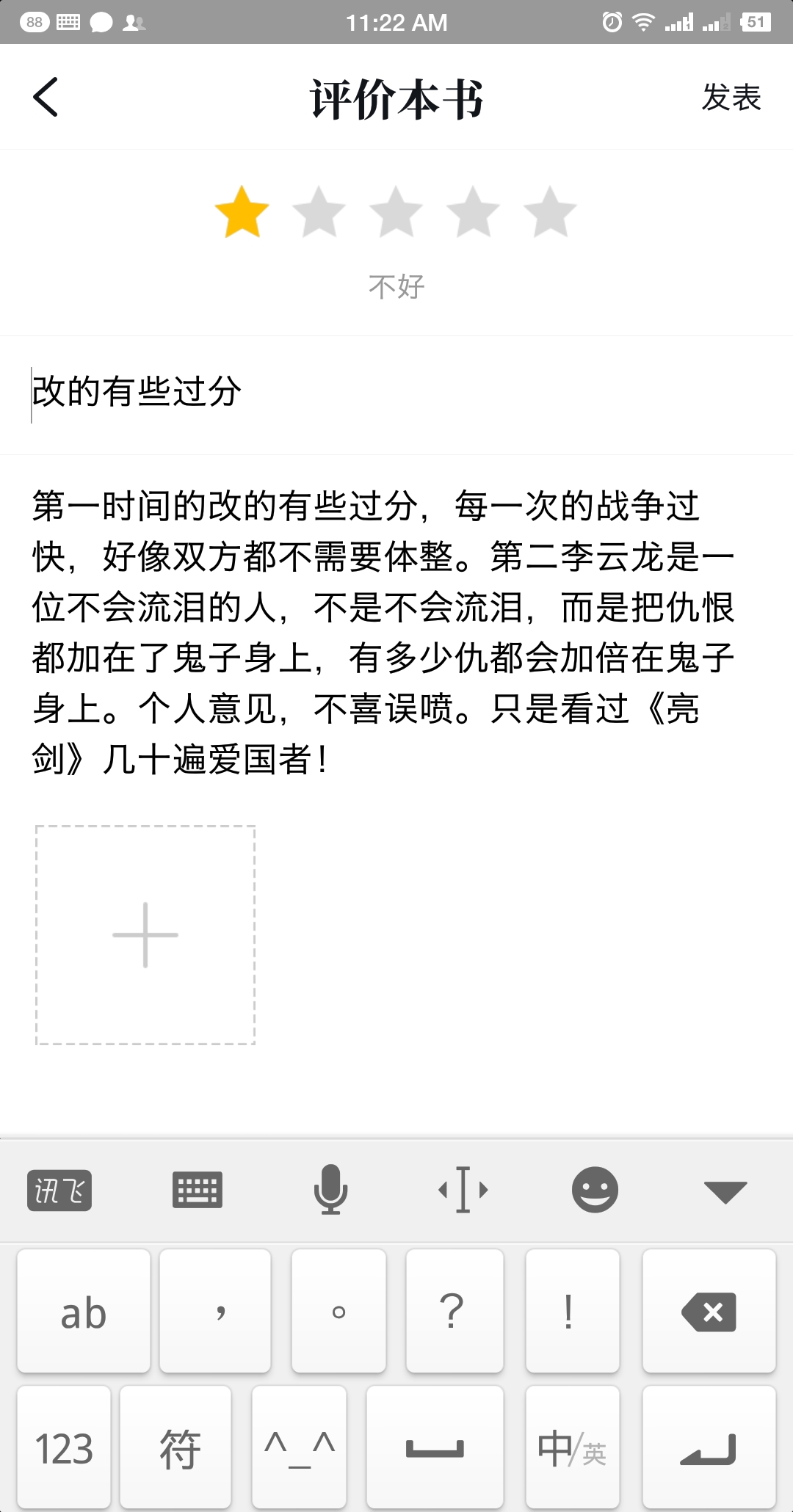Switch to the 123 number keypad
The image size is (793, 1512).
[64, 1448]
